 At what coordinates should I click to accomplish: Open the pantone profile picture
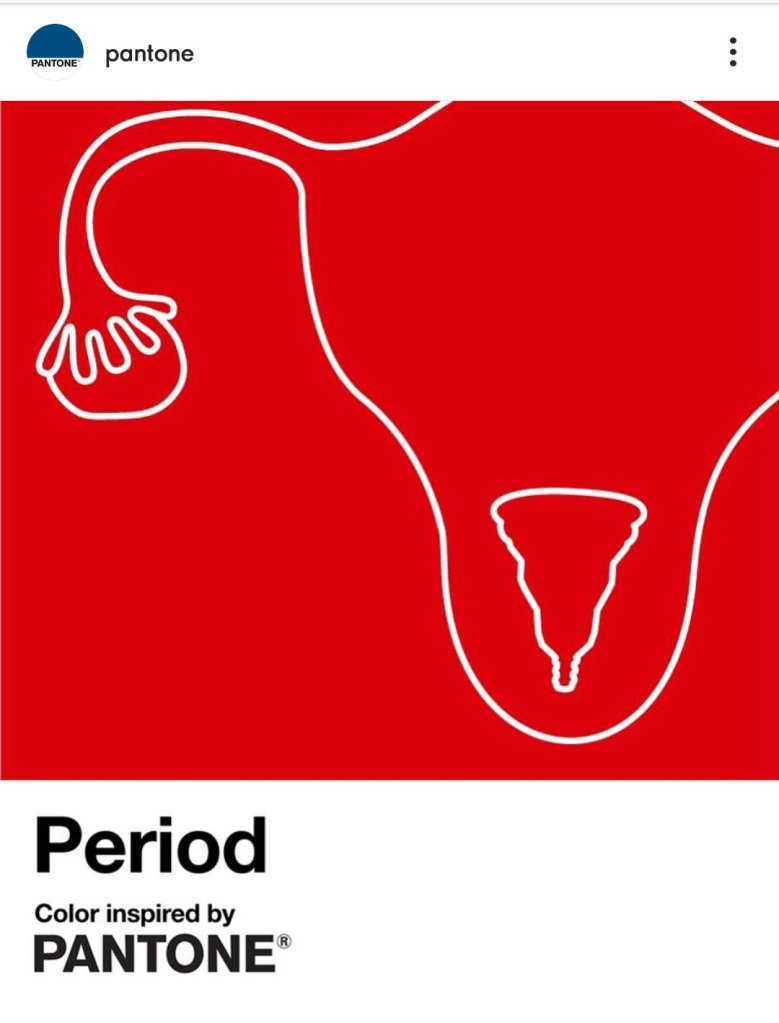point(54,53)
